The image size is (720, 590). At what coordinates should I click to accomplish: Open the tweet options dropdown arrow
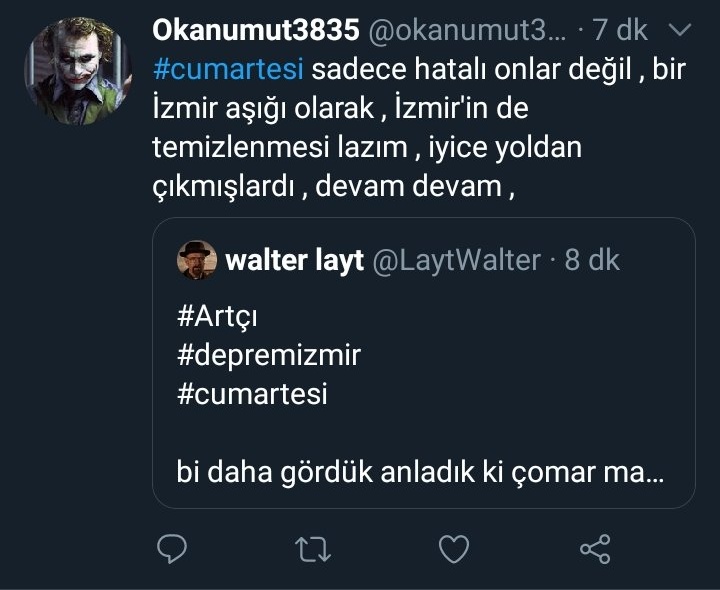pyautogui.click(x=679, y=31)
